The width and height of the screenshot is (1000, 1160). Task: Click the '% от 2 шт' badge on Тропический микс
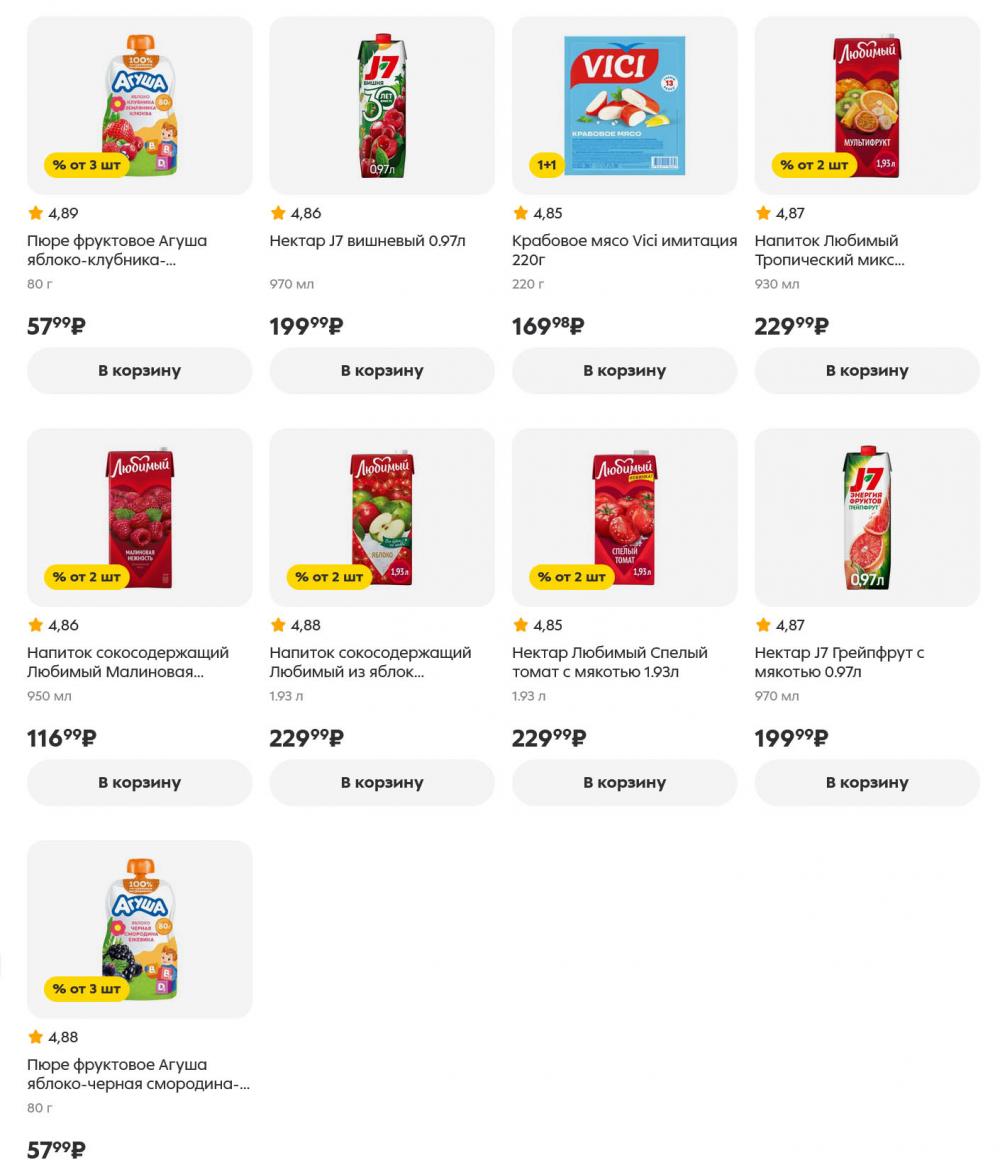(815, 165)
